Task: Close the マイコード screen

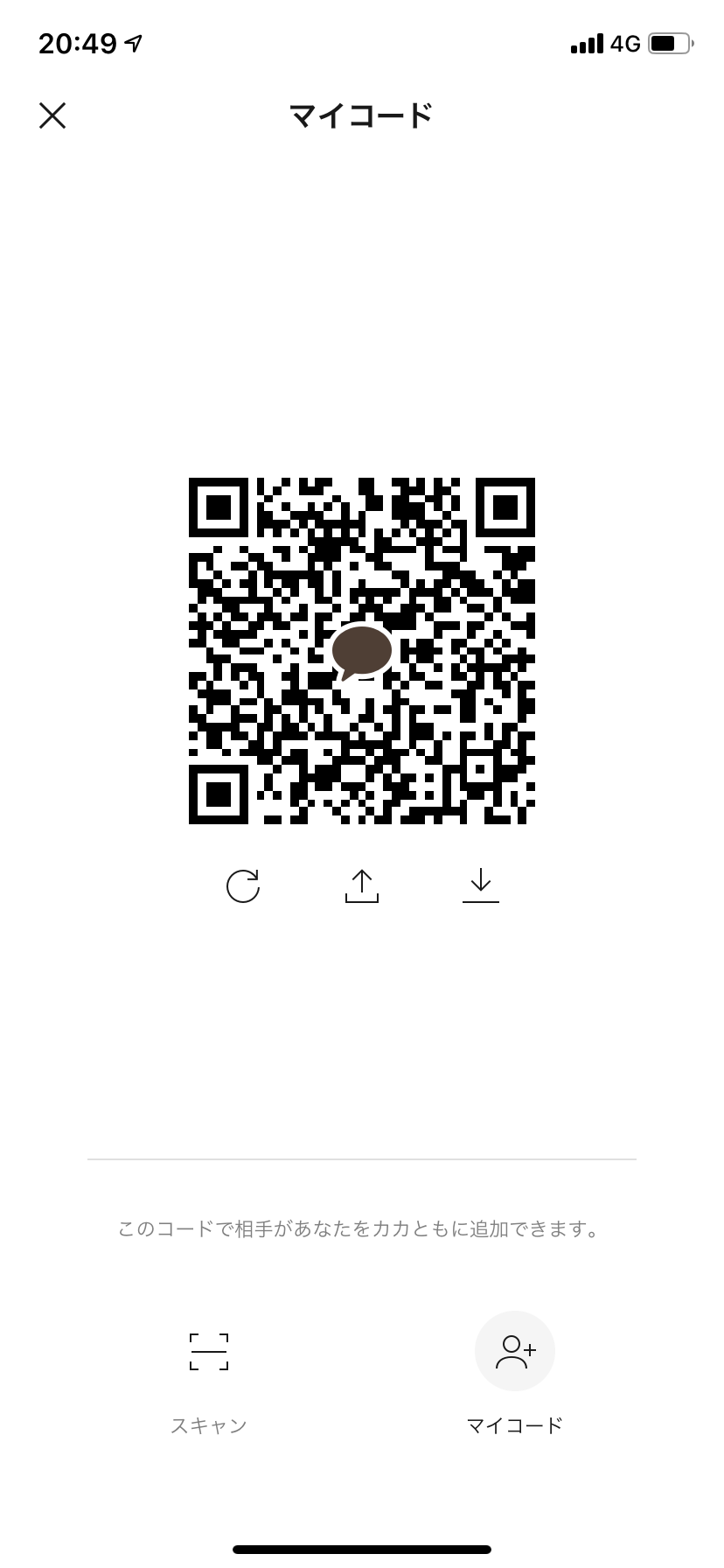Action: point(52,115)
